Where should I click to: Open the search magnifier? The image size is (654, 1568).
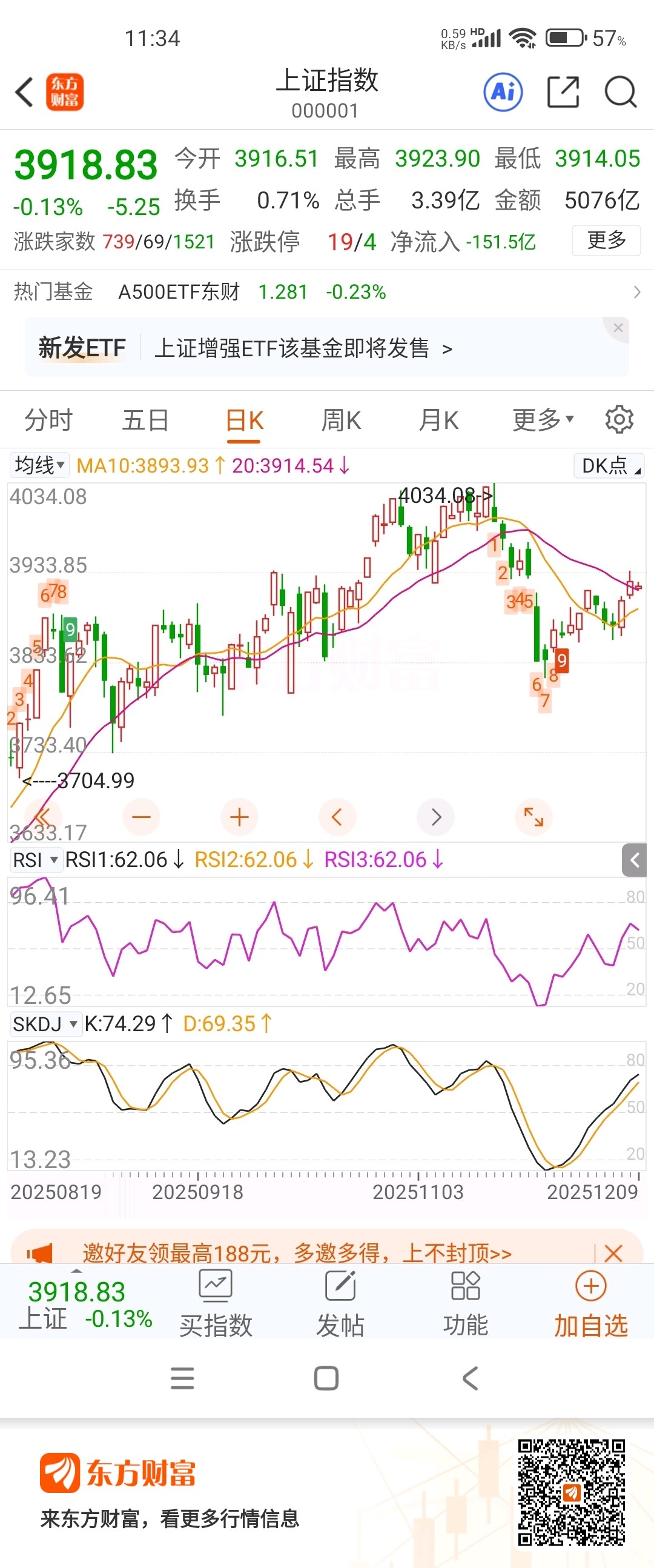click(x=620, y=93)
